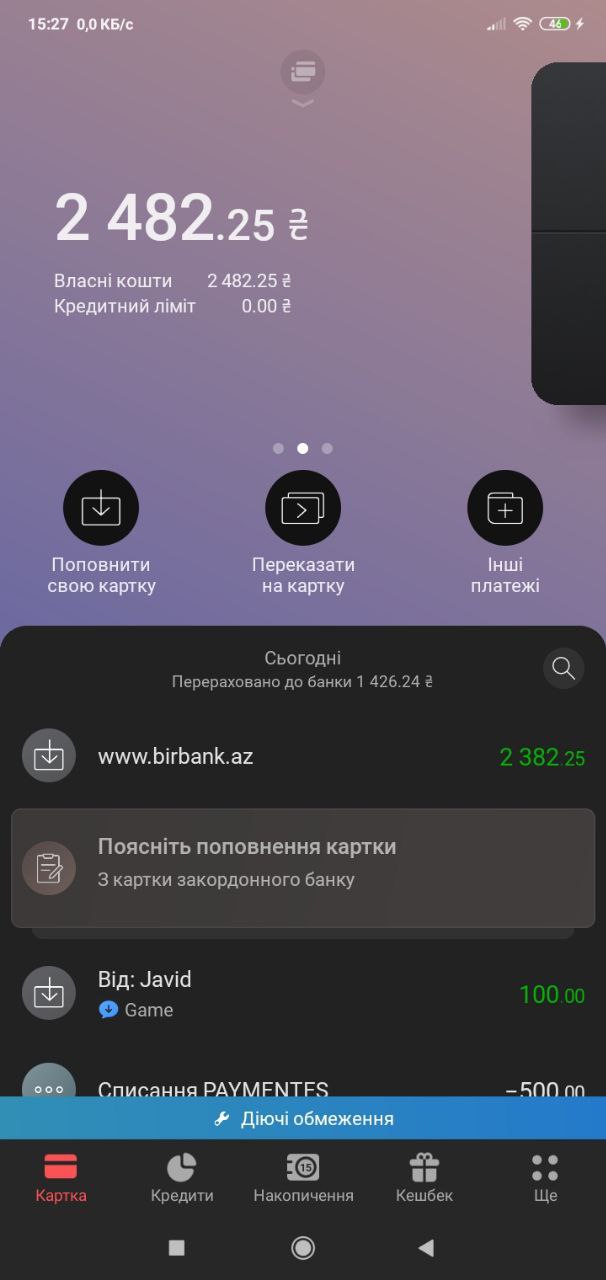
Task: Open the transfer from Javid
Action: pyautogui.click(x=303, y=993)
